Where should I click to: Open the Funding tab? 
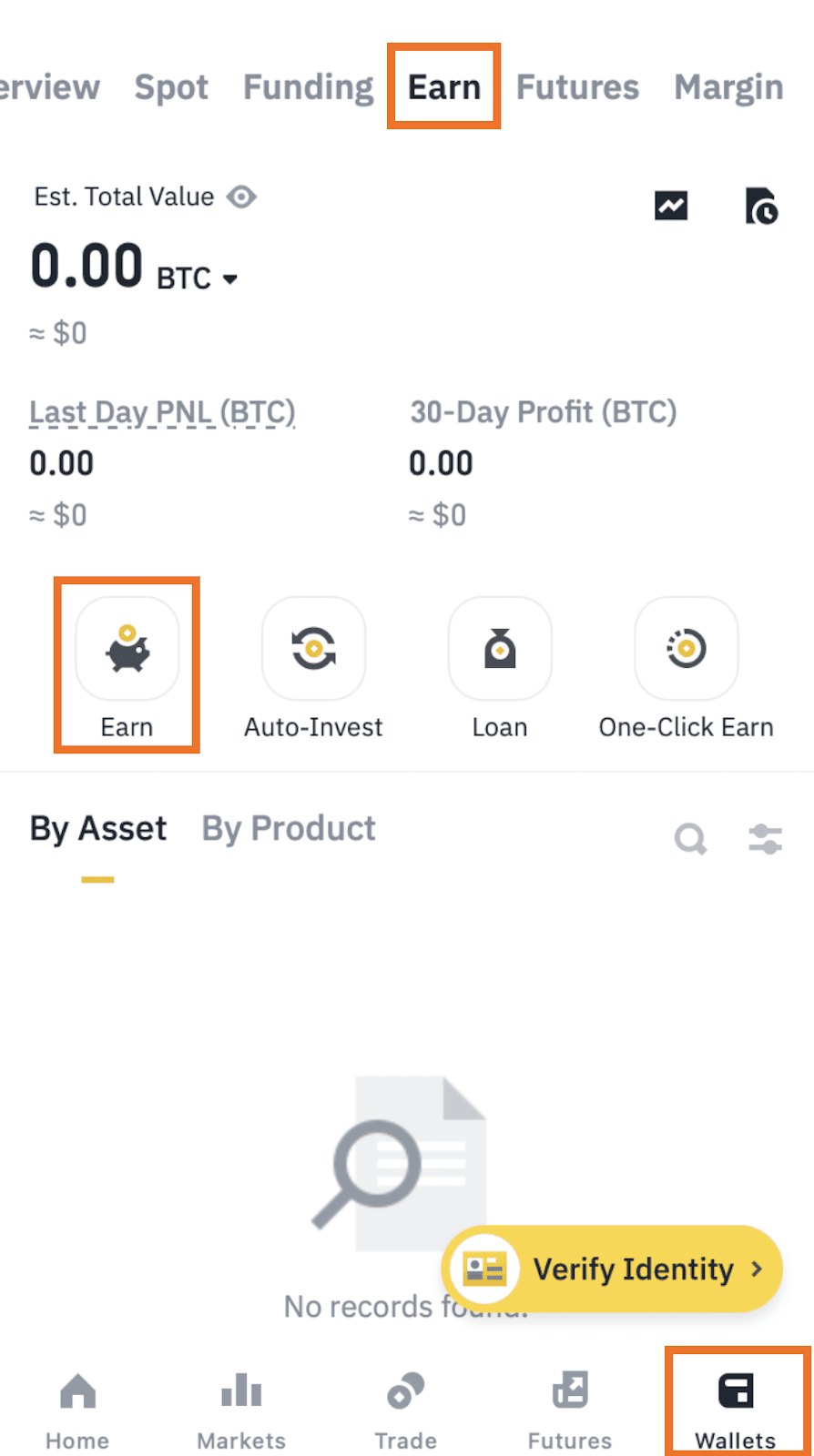308,87
